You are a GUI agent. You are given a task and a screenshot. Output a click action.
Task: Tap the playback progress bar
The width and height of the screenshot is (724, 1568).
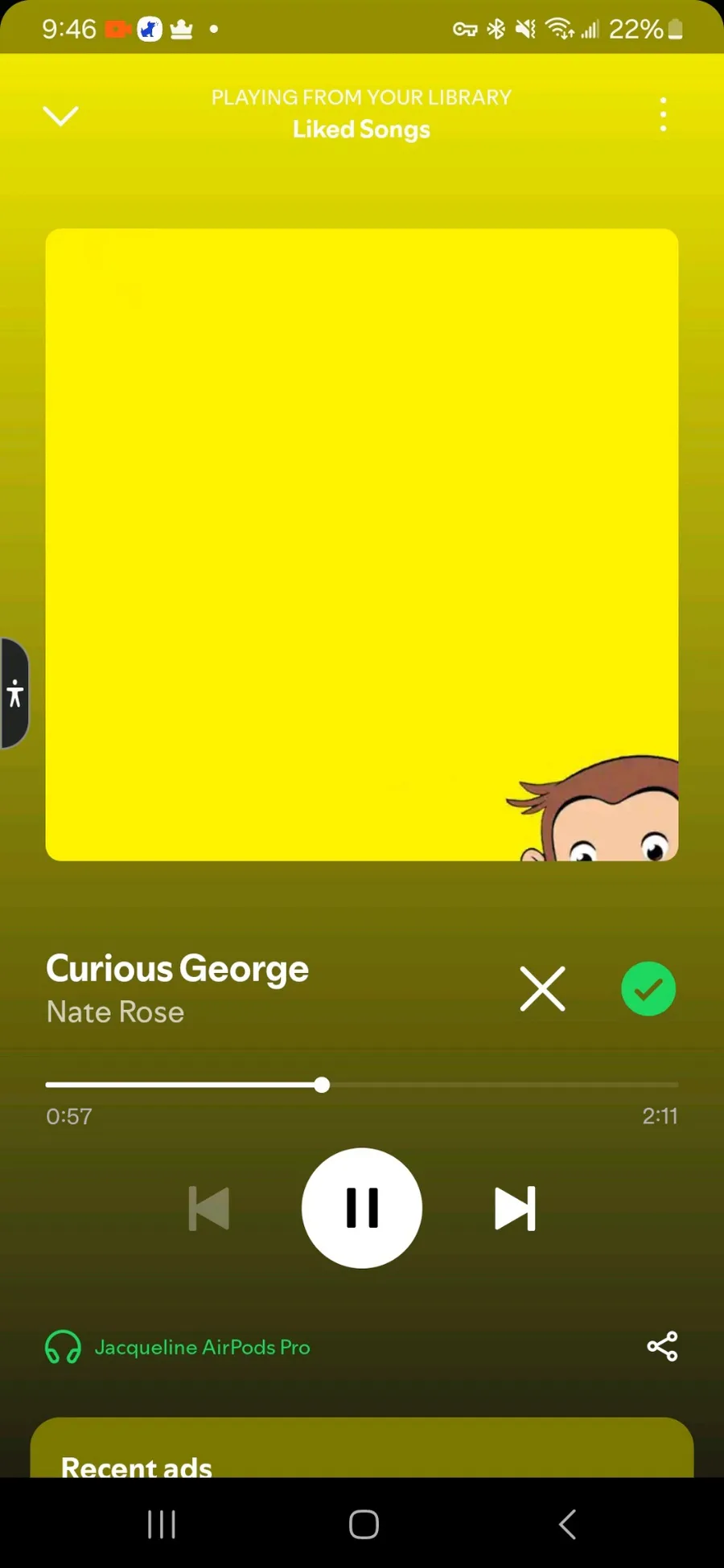pyautogui.click(x=362, y=1085)
